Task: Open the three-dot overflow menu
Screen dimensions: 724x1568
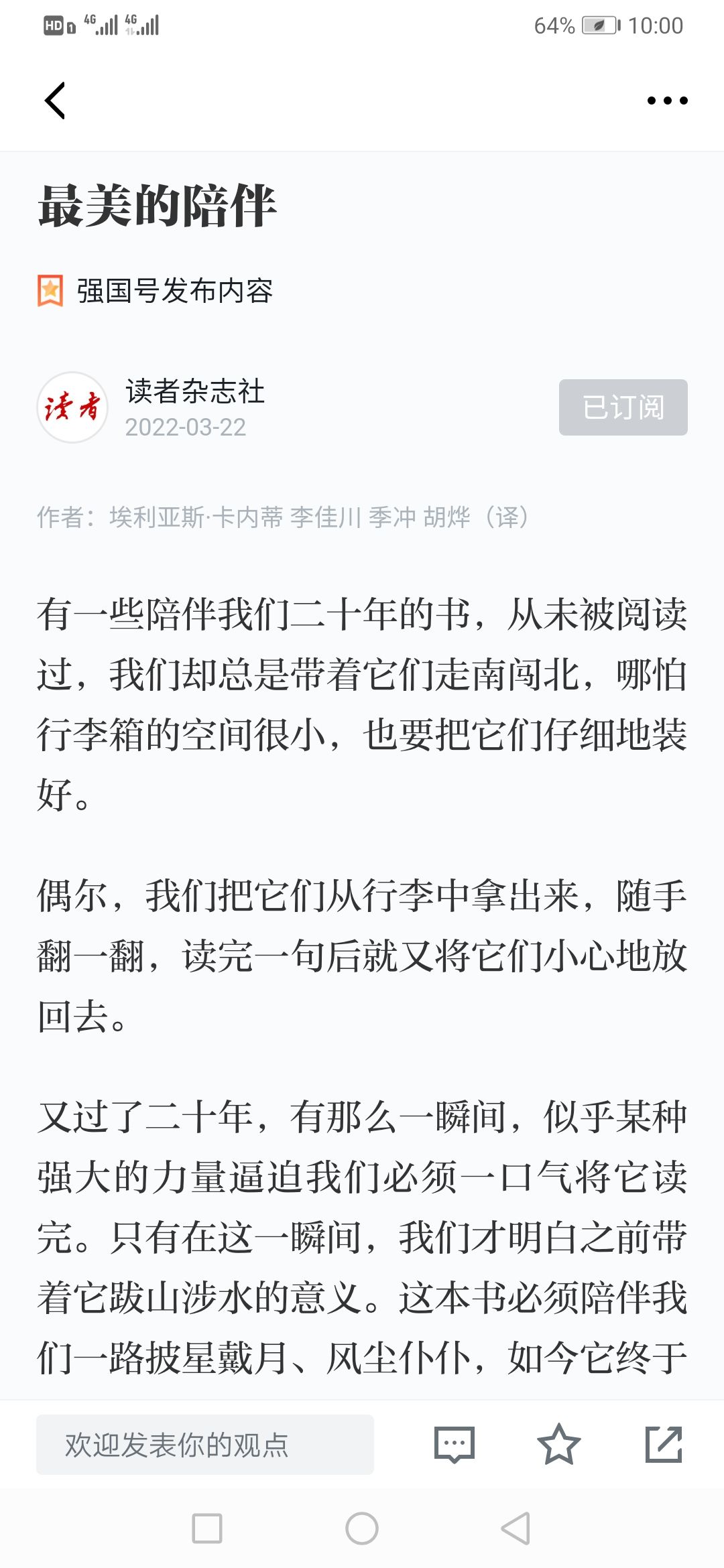Action: [x=667, y=101]
